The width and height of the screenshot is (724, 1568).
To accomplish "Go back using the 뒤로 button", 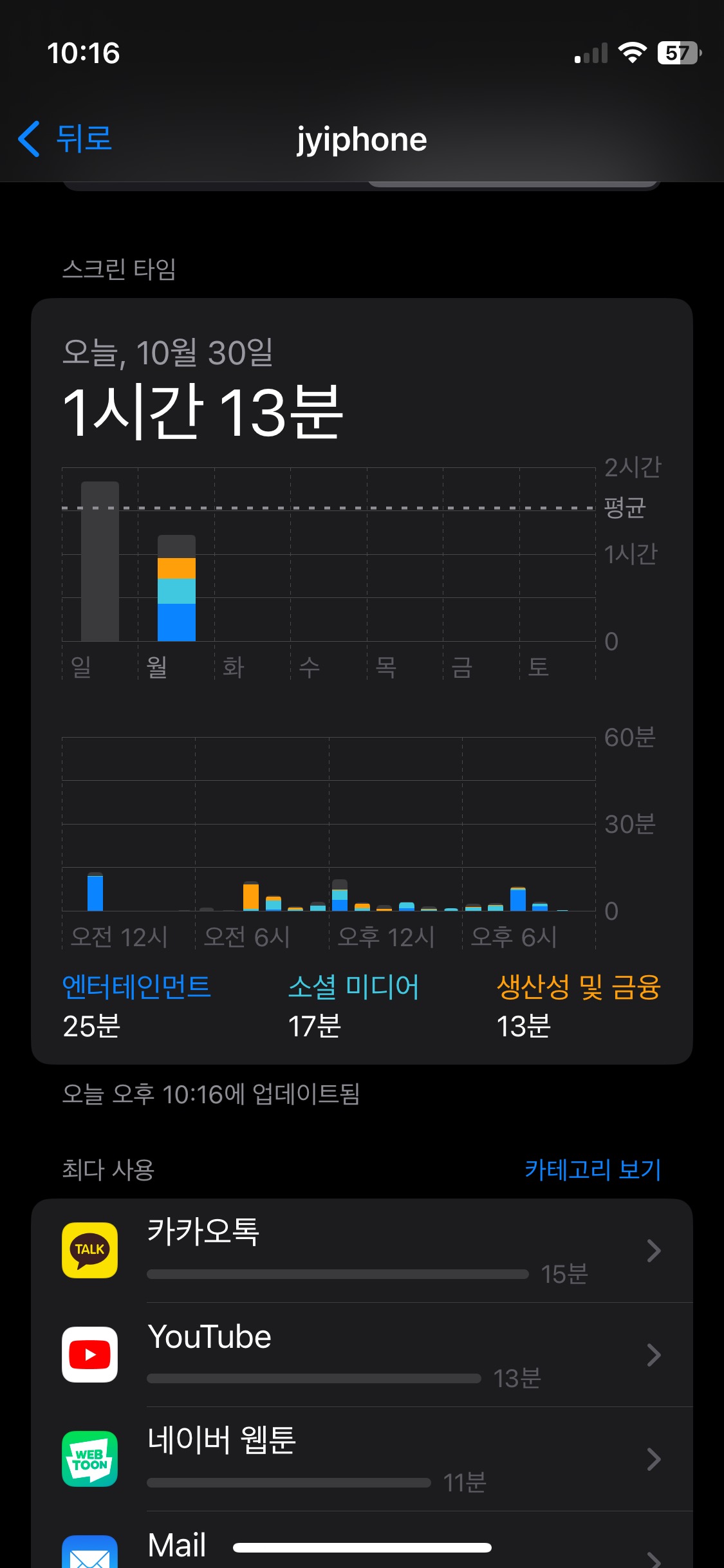I will pos(64,138).
